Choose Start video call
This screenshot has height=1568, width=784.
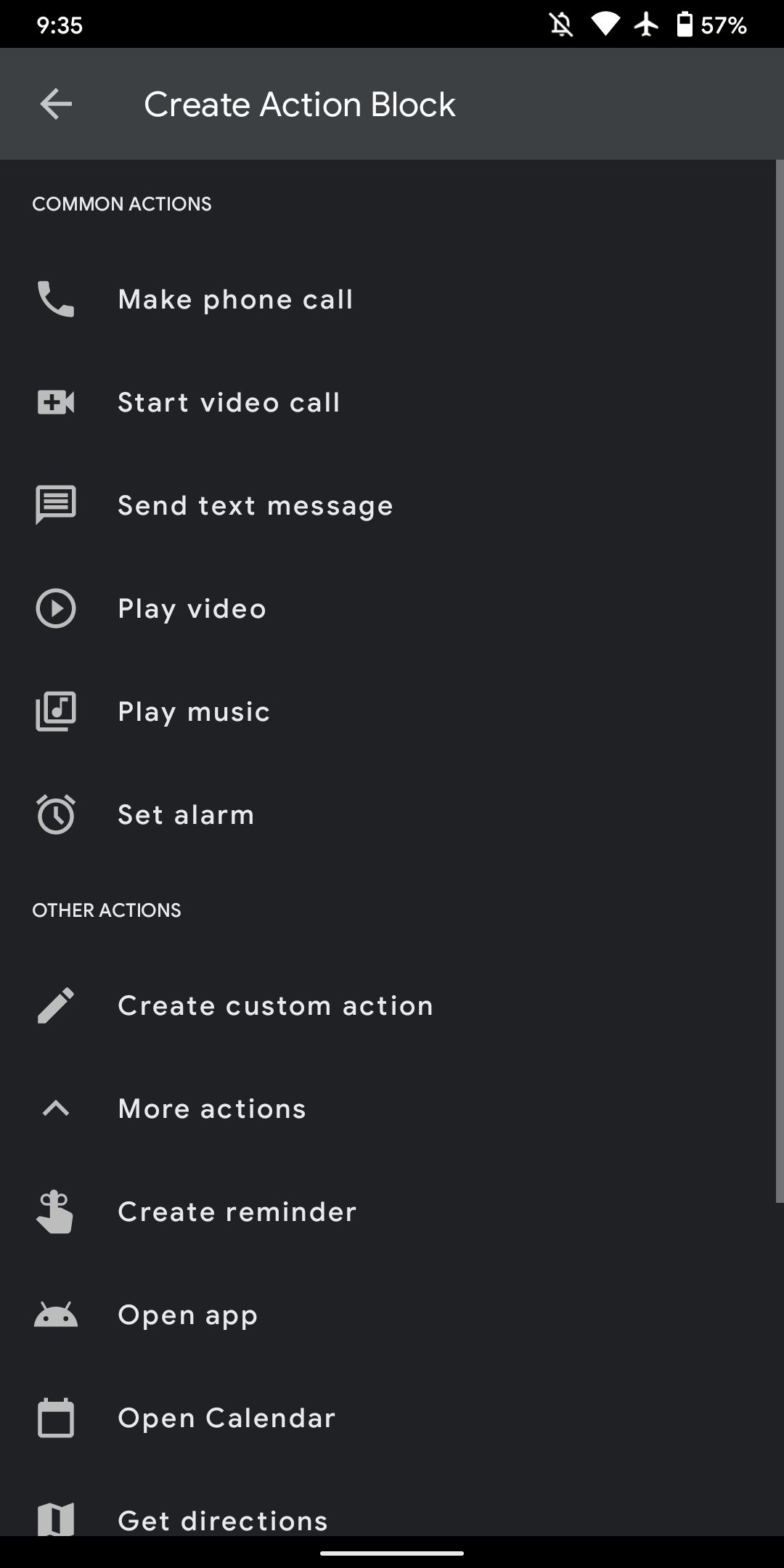tap(392, 402)
